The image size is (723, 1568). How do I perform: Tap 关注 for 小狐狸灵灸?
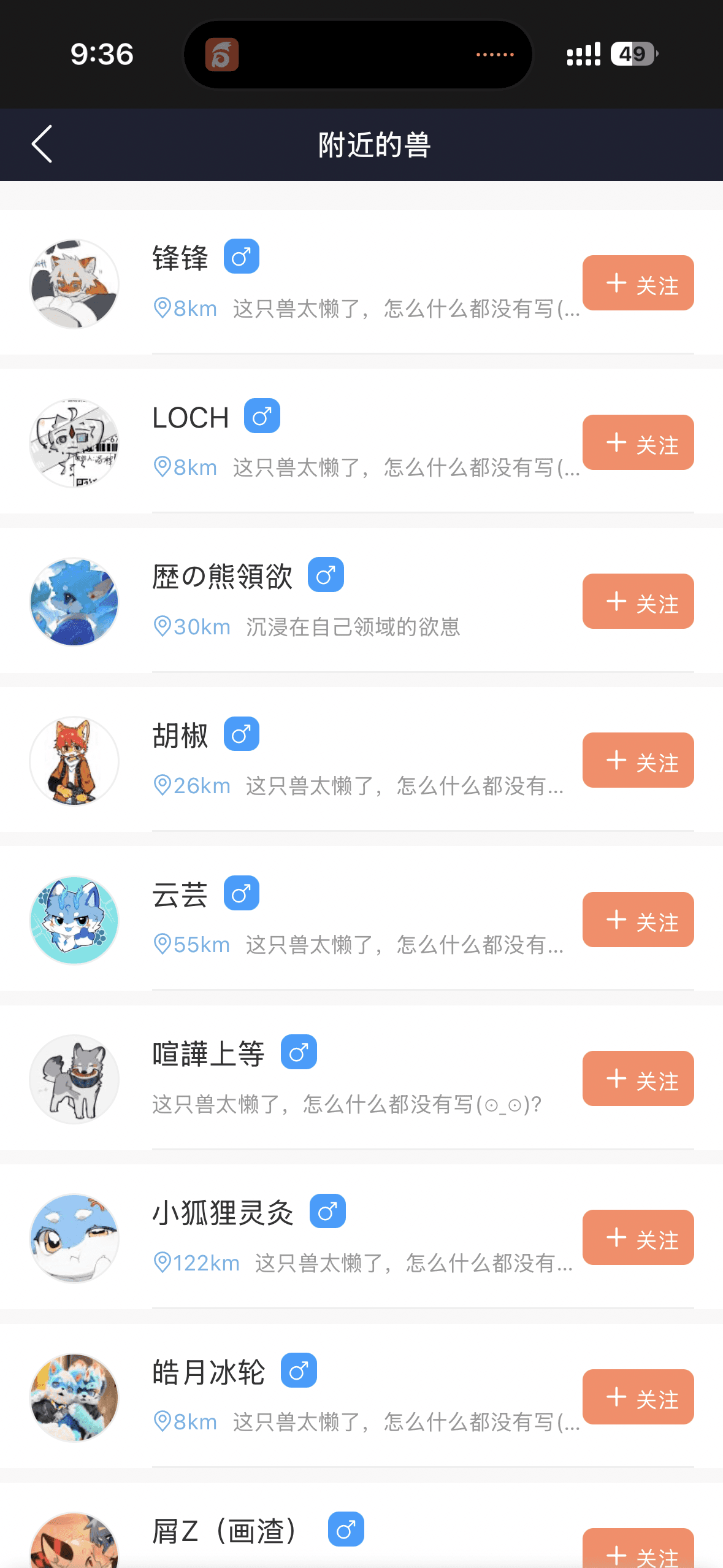point(638,1237)
